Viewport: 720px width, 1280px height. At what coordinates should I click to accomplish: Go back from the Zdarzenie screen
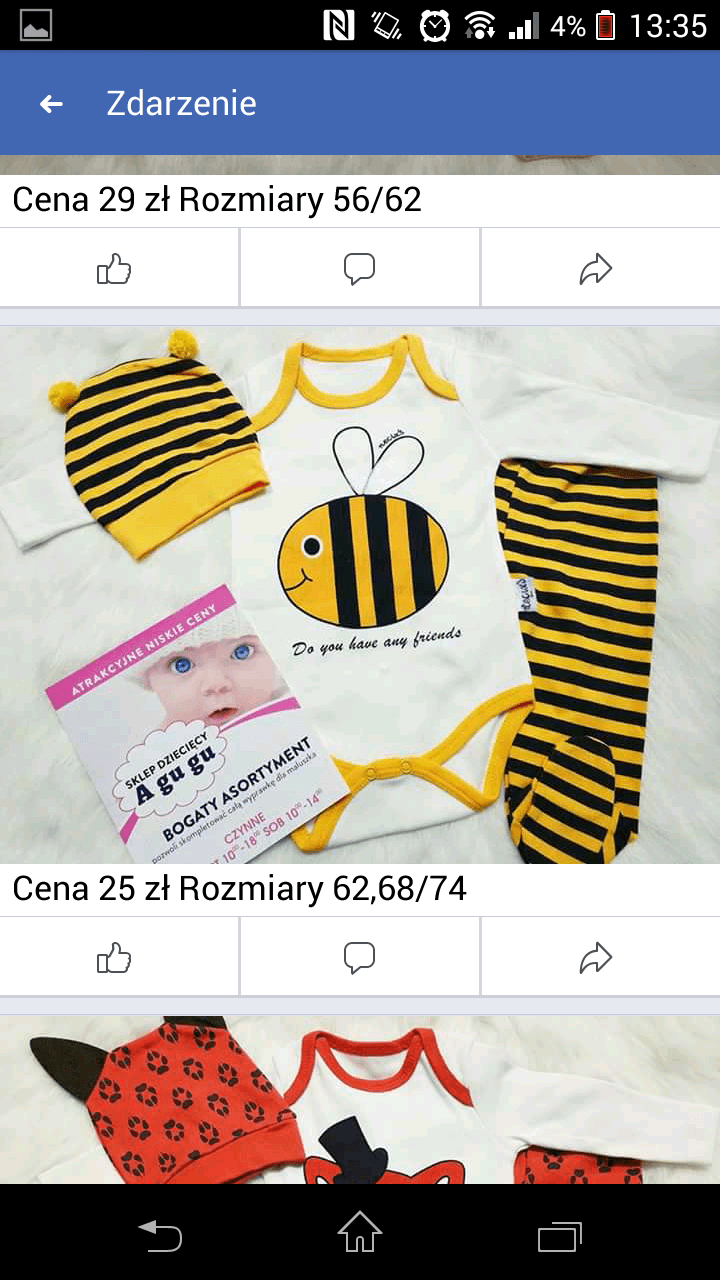(x=51, y=104)
